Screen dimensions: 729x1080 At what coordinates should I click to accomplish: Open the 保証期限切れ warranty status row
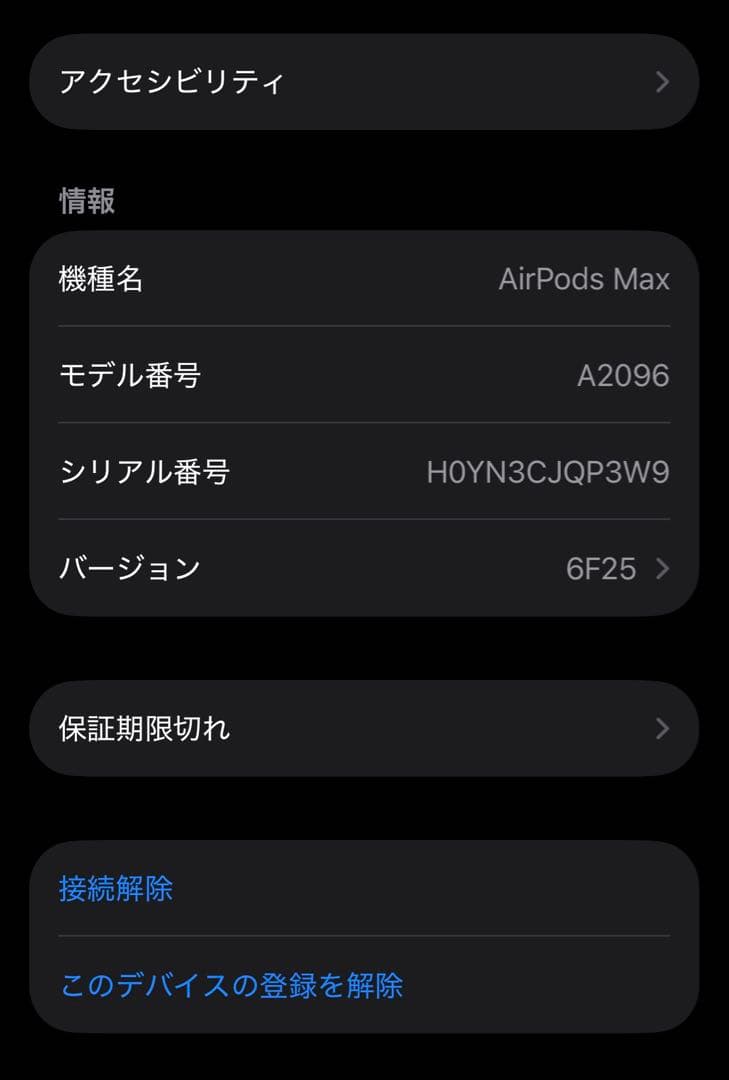point(364,728)
